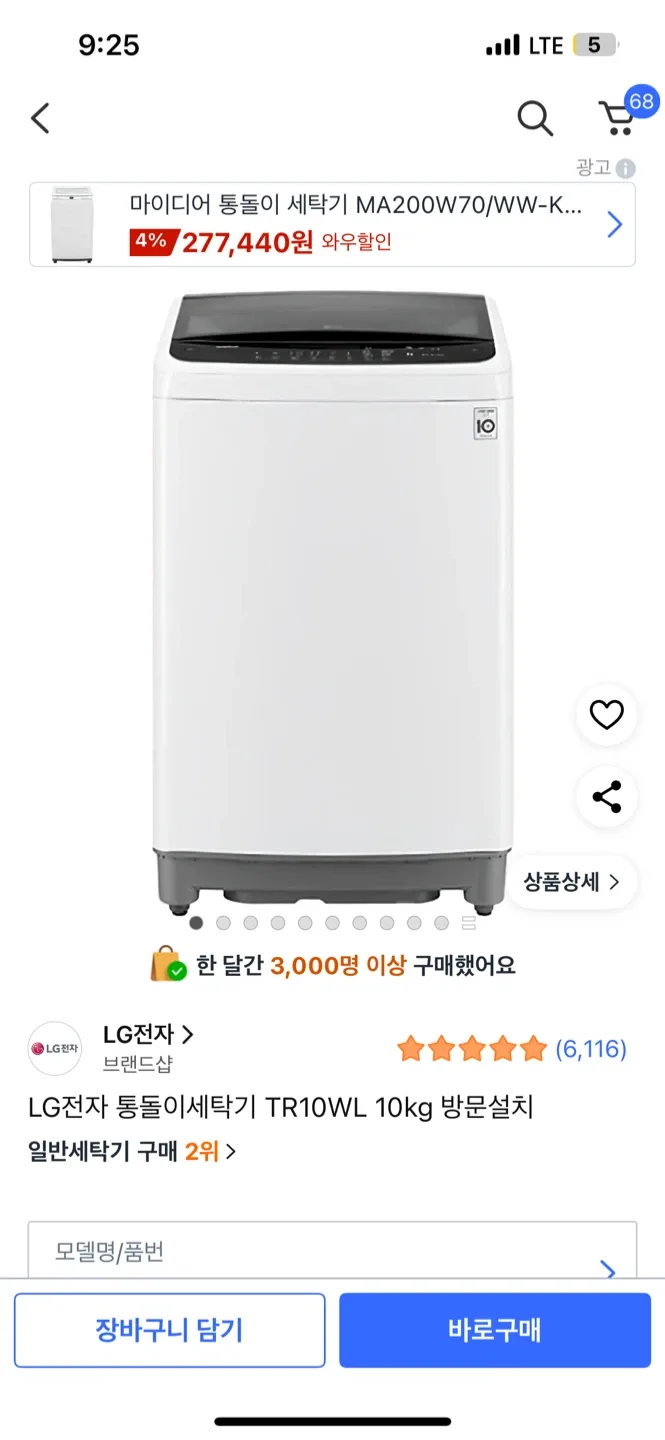View the 6,116 customer reviews
This screenshot has width=665, height=1440.
click(x=590, y=1049)
